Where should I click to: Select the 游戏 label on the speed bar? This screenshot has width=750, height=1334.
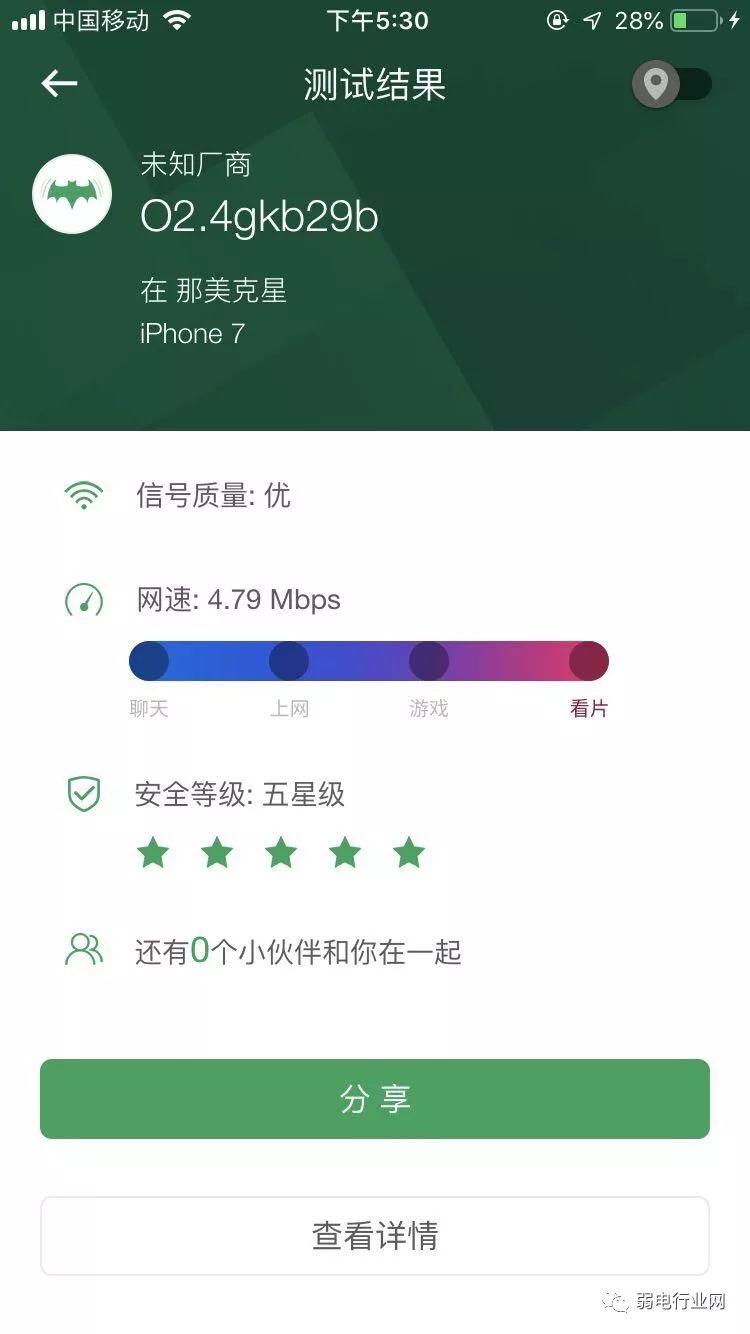(428, 709)
